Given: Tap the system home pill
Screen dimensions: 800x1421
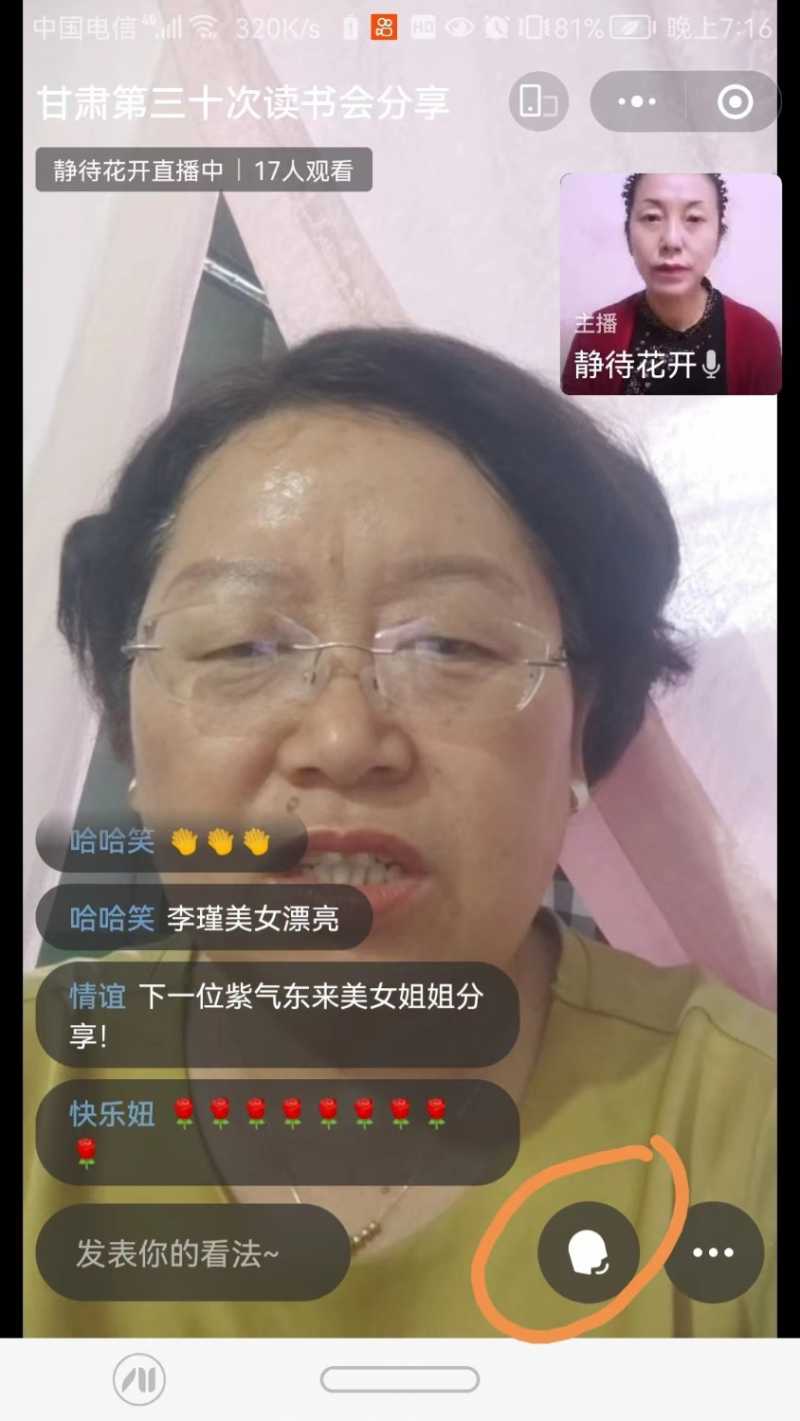Looking at the screenshot, I should pyautogui.click(x=399, y=1380).
